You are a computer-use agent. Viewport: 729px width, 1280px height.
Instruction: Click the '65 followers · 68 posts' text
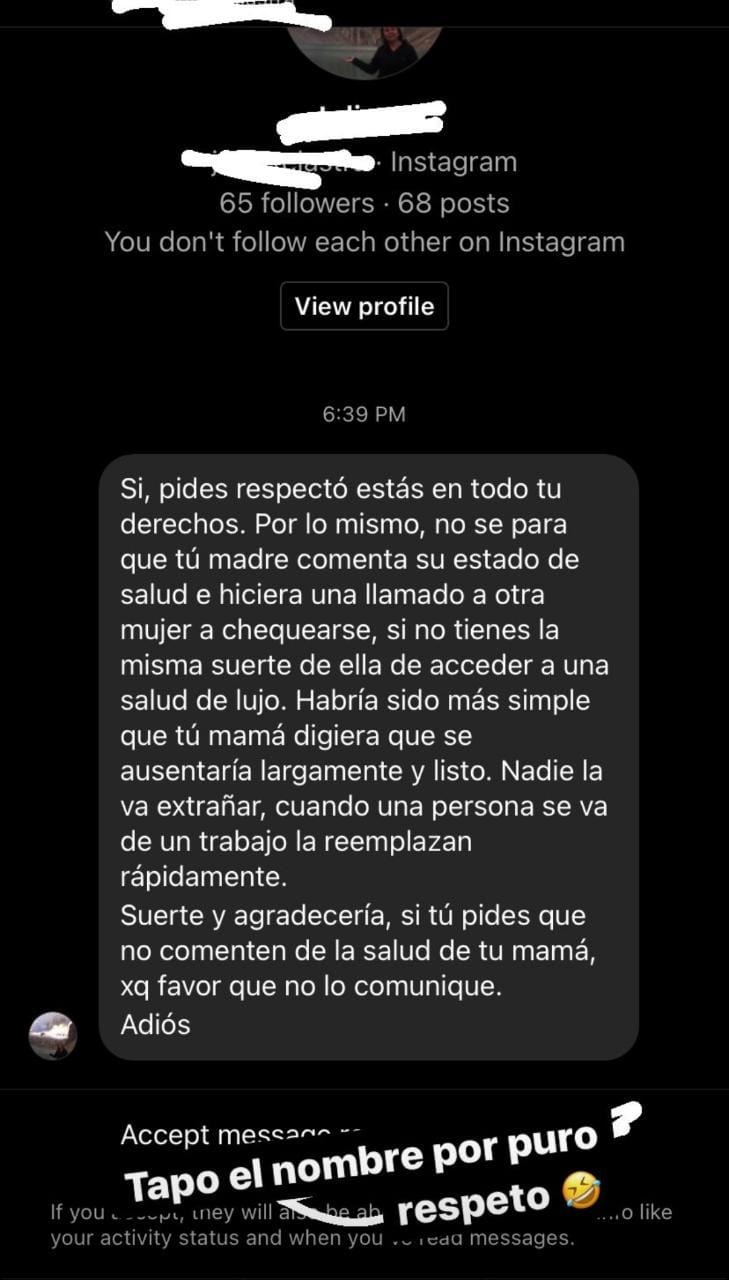click(x=364, y=202)
